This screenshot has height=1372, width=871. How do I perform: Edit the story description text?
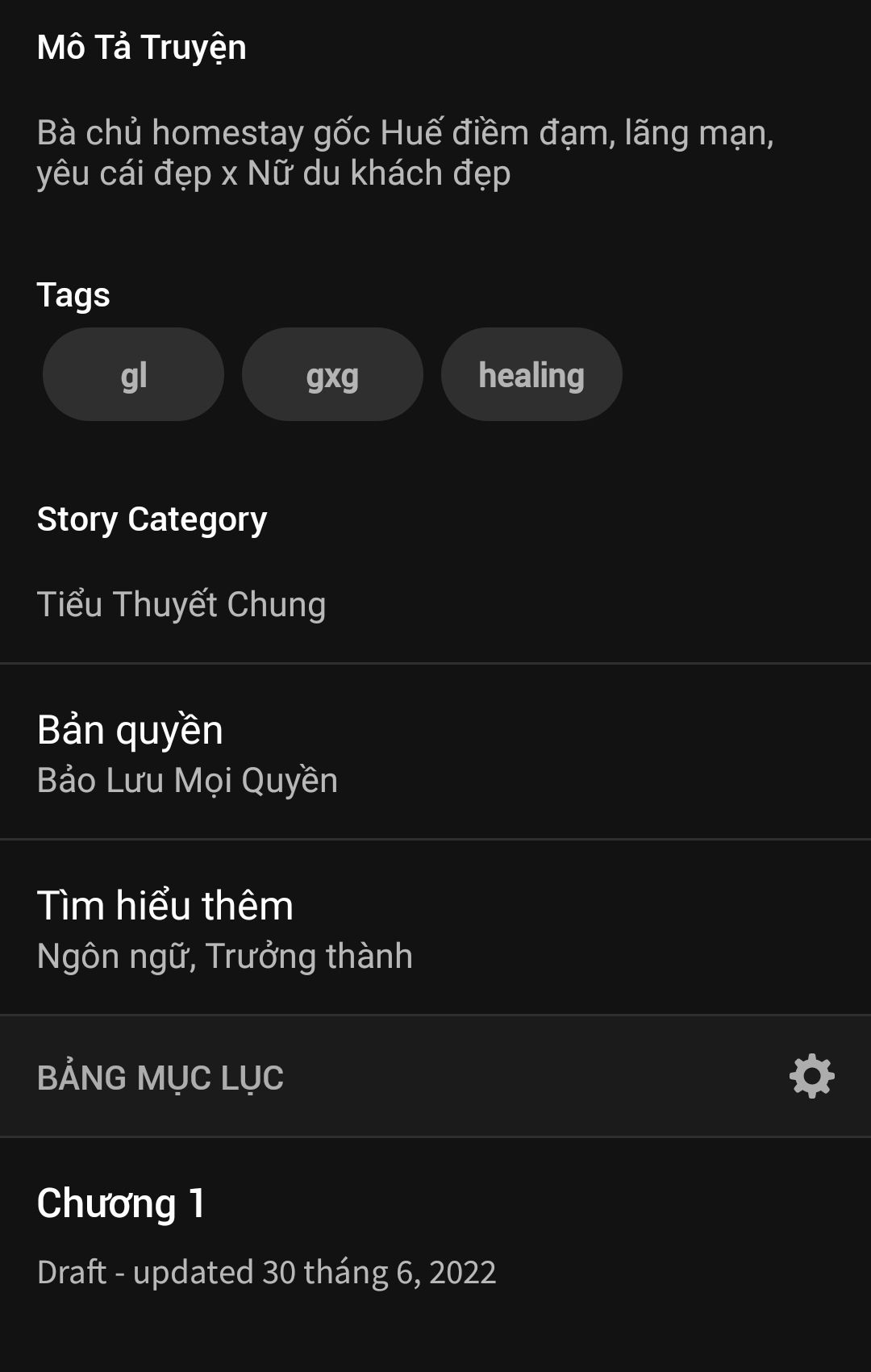pyautogui.click(x=403, y=152)
